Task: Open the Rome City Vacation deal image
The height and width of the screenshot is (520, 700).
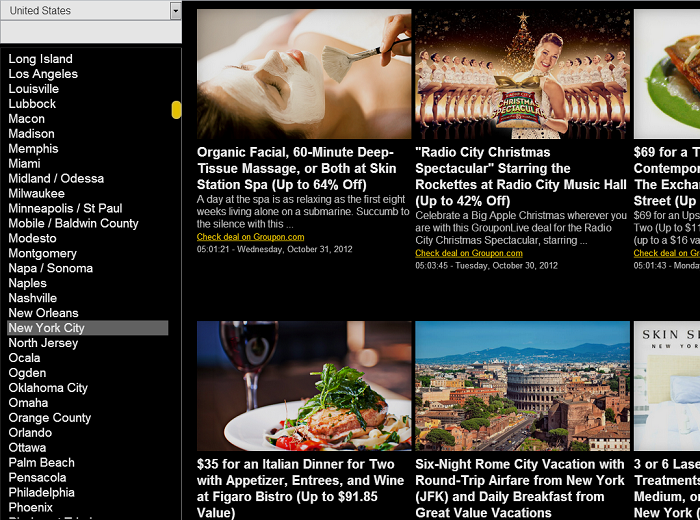Action: (522, 386)
